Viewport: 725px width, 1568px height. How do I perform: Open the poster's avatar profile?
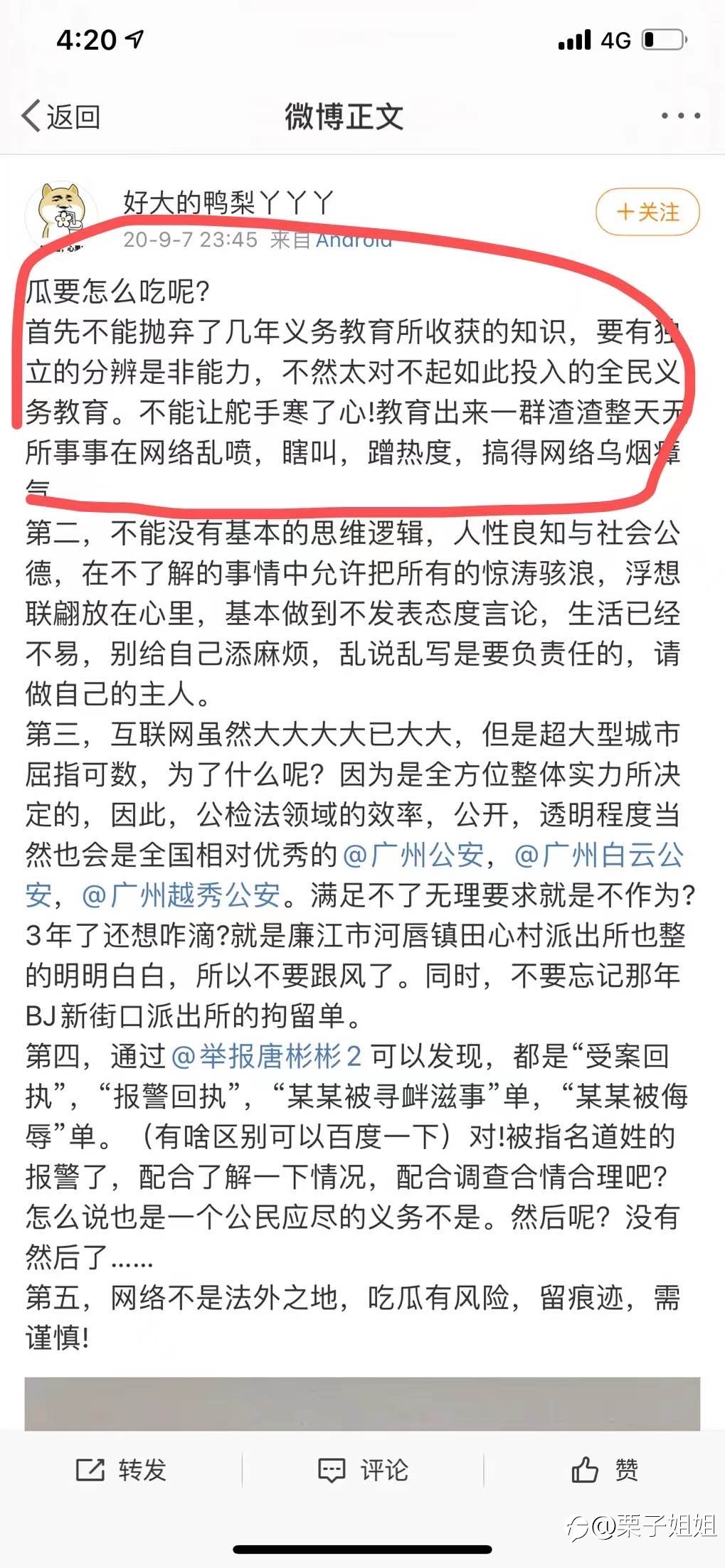(x=60, y=213)
